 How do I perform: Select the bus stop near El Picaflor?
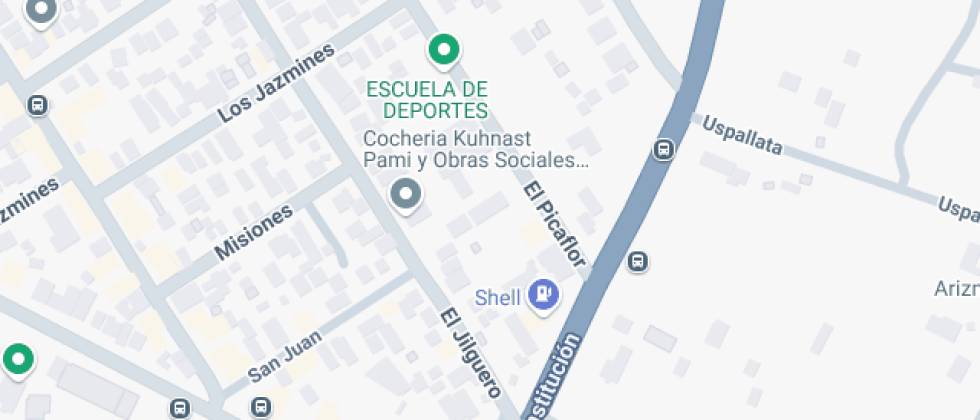coord(637,262)
